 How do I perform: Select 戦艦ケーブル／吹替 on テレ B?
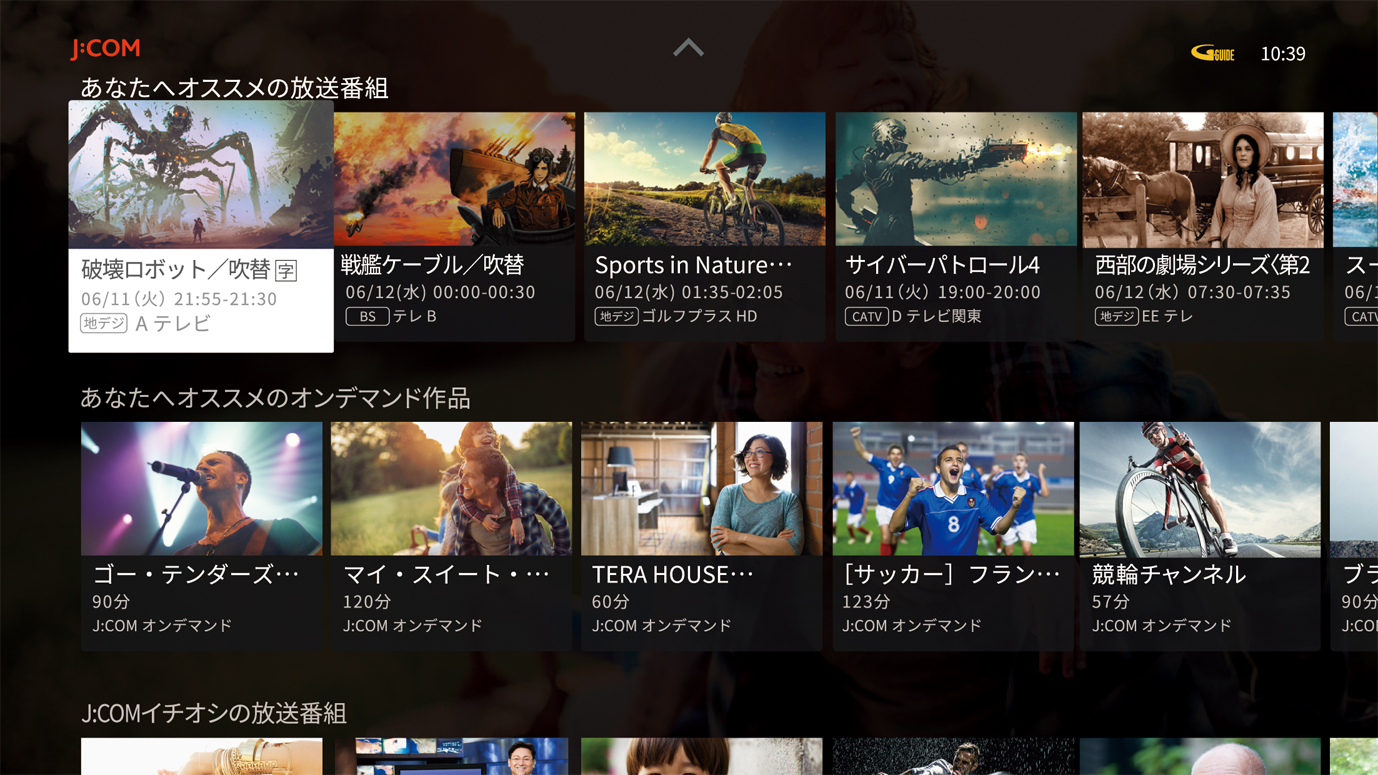point(454,226)
